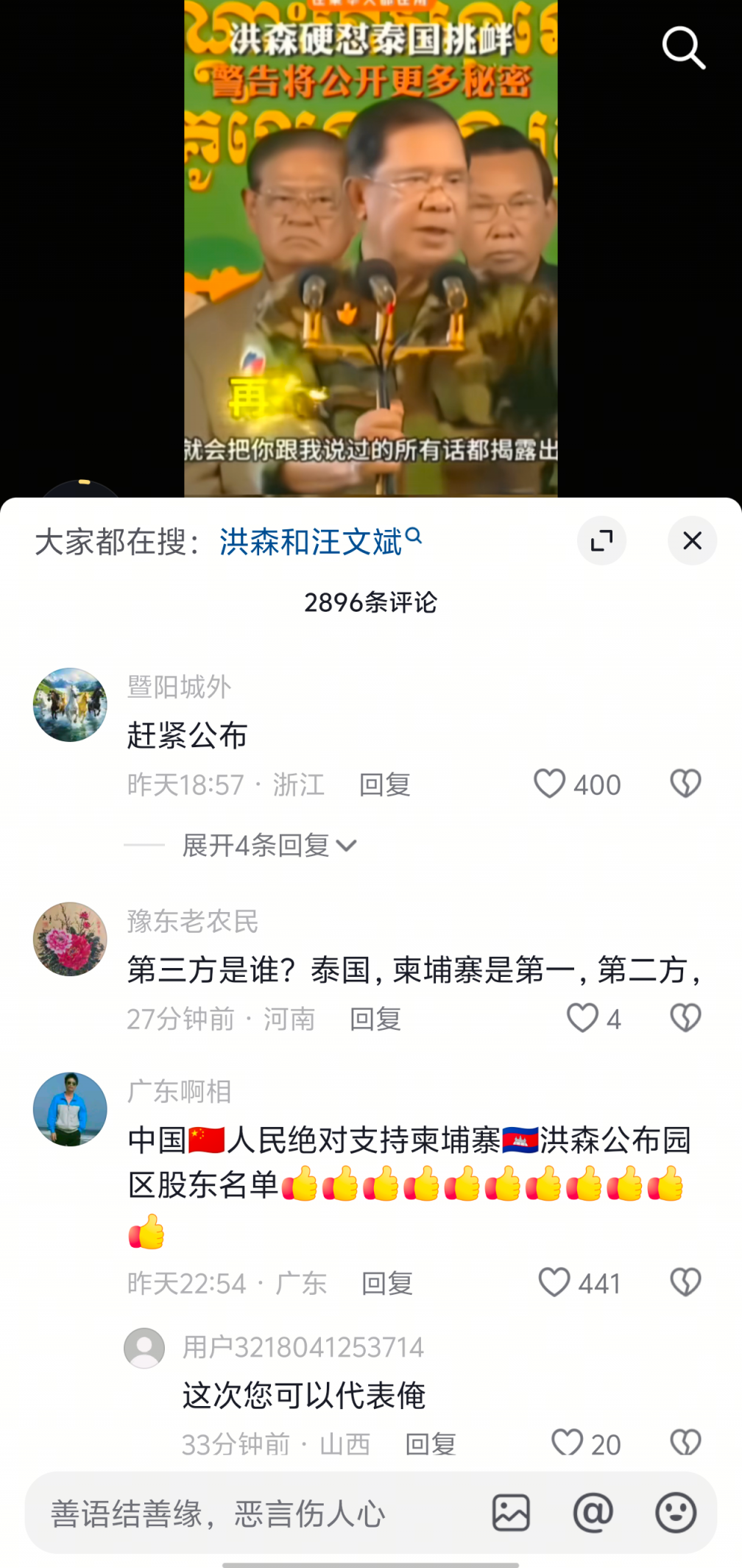Like 豫东老农民's comment
Screen dimensions: 742x1568
point(582,1019)
